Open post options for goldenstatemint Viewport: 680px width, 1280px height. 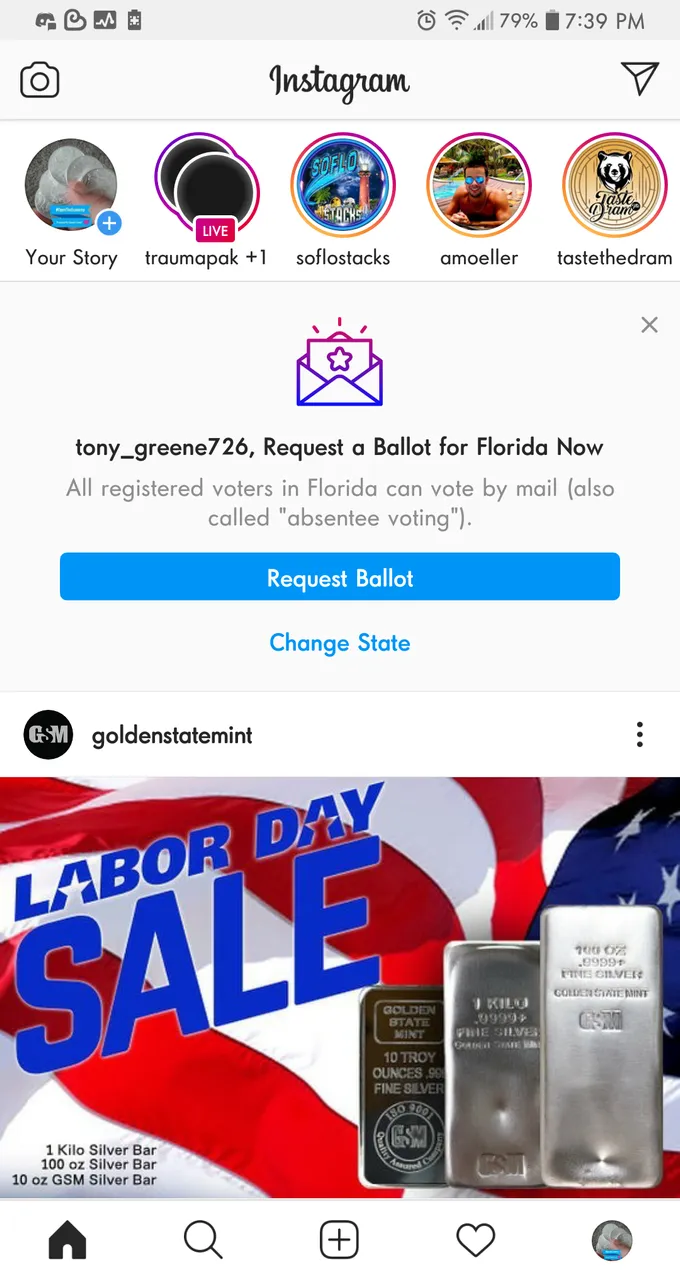(640, 735)
